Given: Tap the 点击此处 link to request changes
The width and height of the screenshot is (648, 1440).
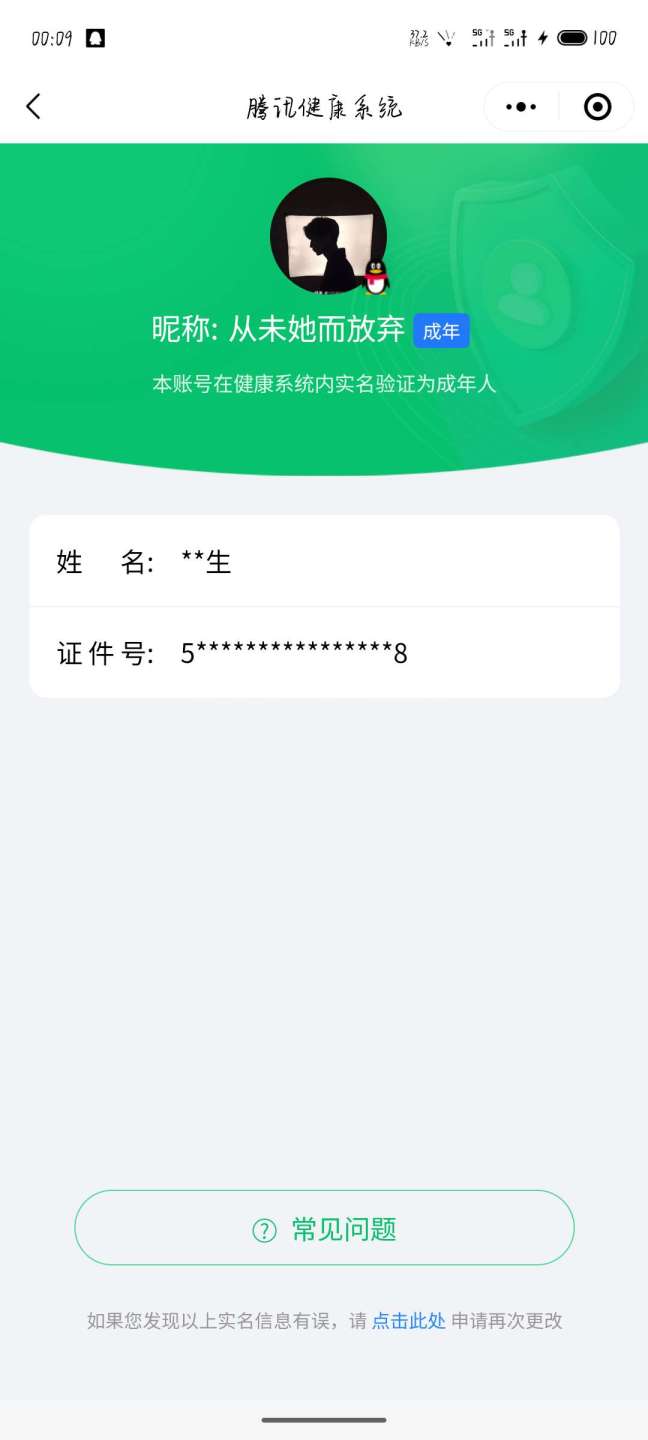Looking at the screenshot, I should point(409,1321).
